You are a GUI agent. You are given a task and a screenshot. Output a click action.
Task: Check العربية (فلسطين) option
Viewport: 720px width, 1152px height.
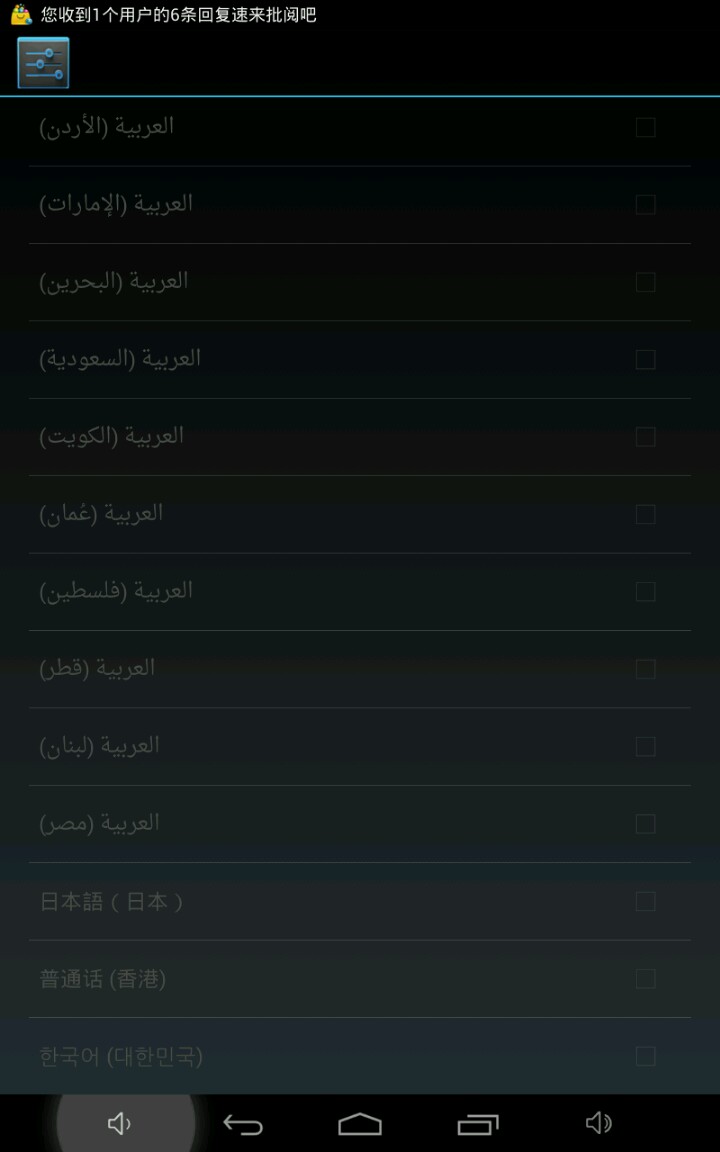(645, 592)
